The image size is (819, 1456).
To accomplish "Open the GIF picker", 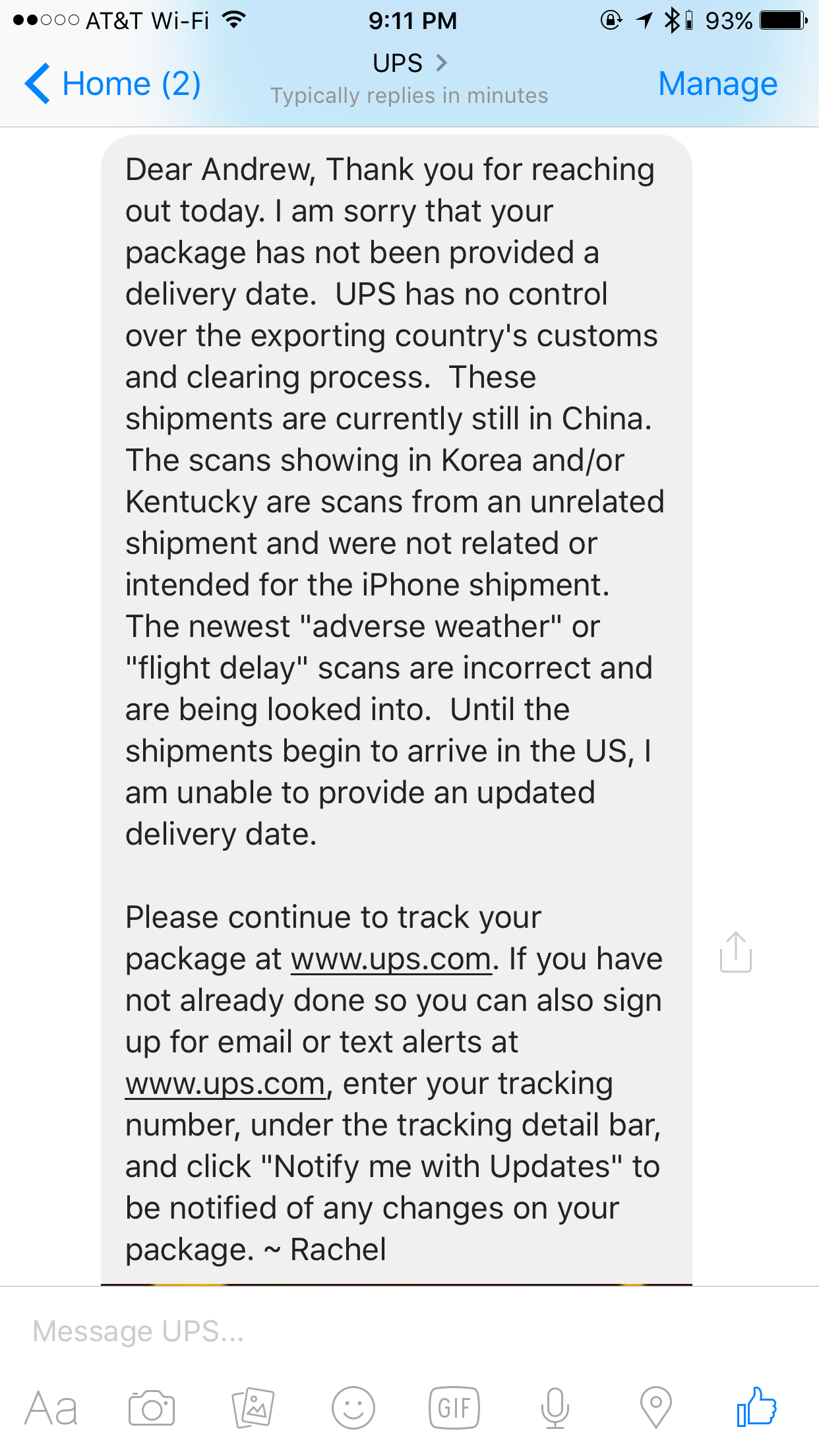I will tap(454, 1408).
